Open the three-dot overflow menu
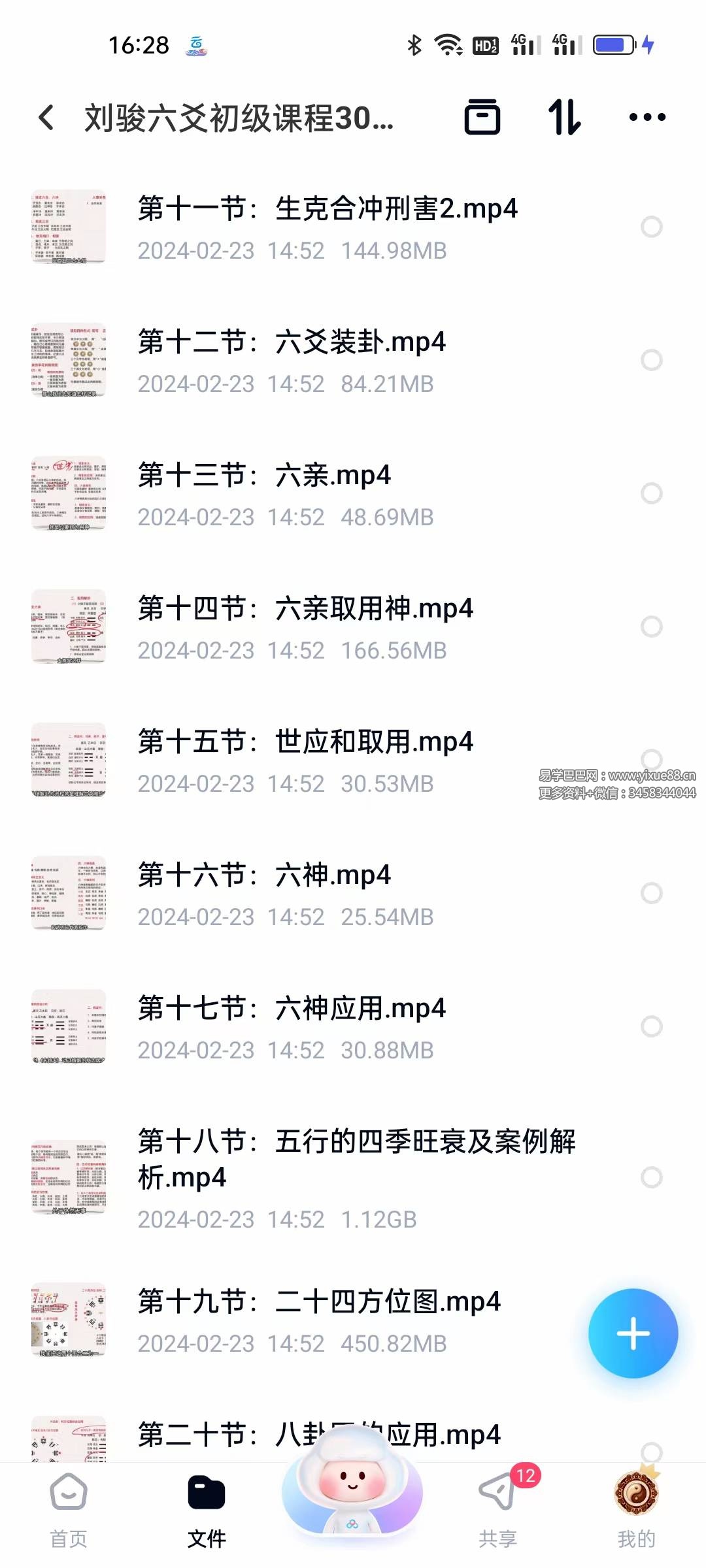Screen dimensions: 706x1568 [647, 118]
